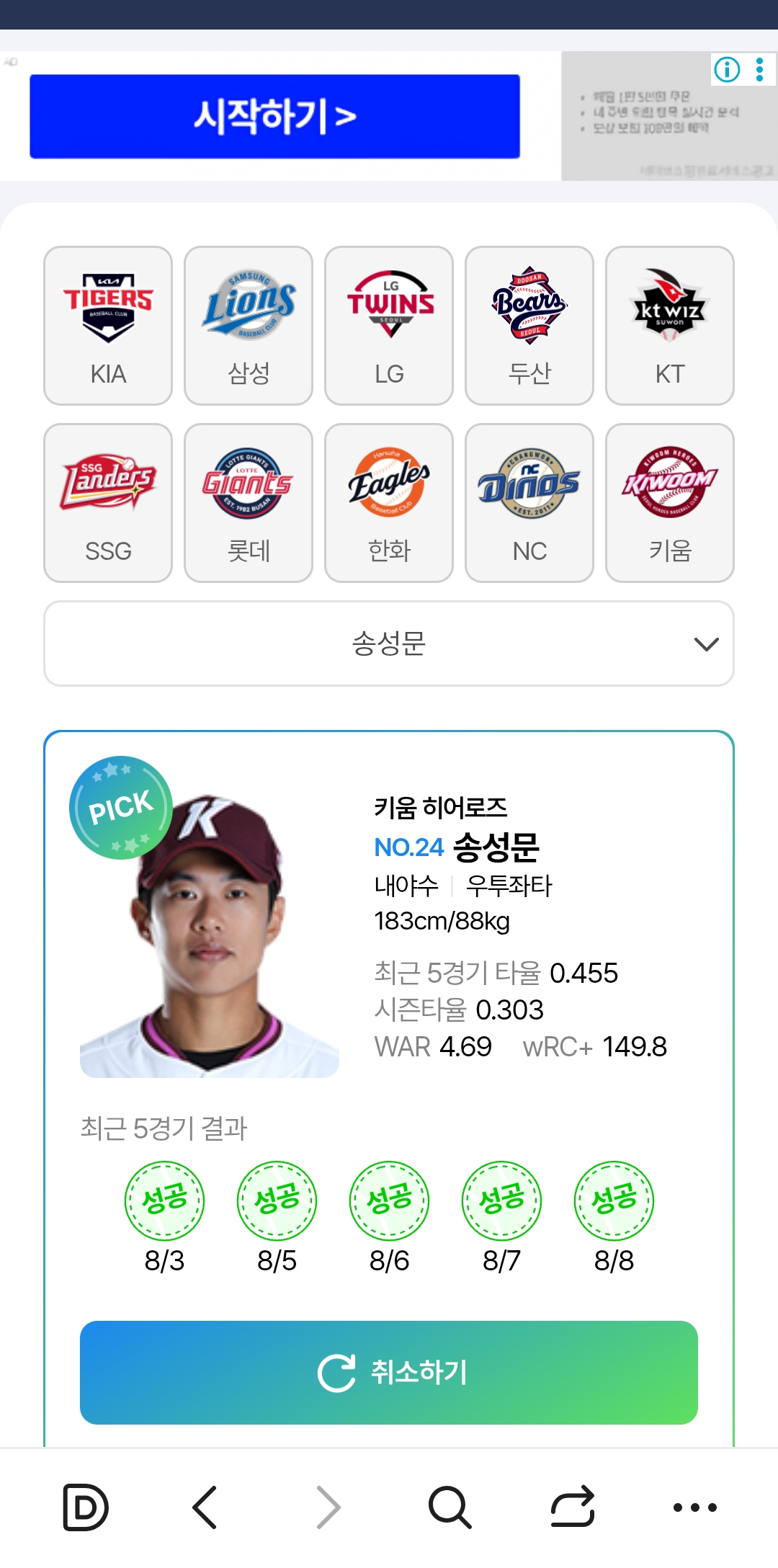Open the ad options three-dot menu
The height and width of the screenshot is (1568, 778).
coord(759,69)
